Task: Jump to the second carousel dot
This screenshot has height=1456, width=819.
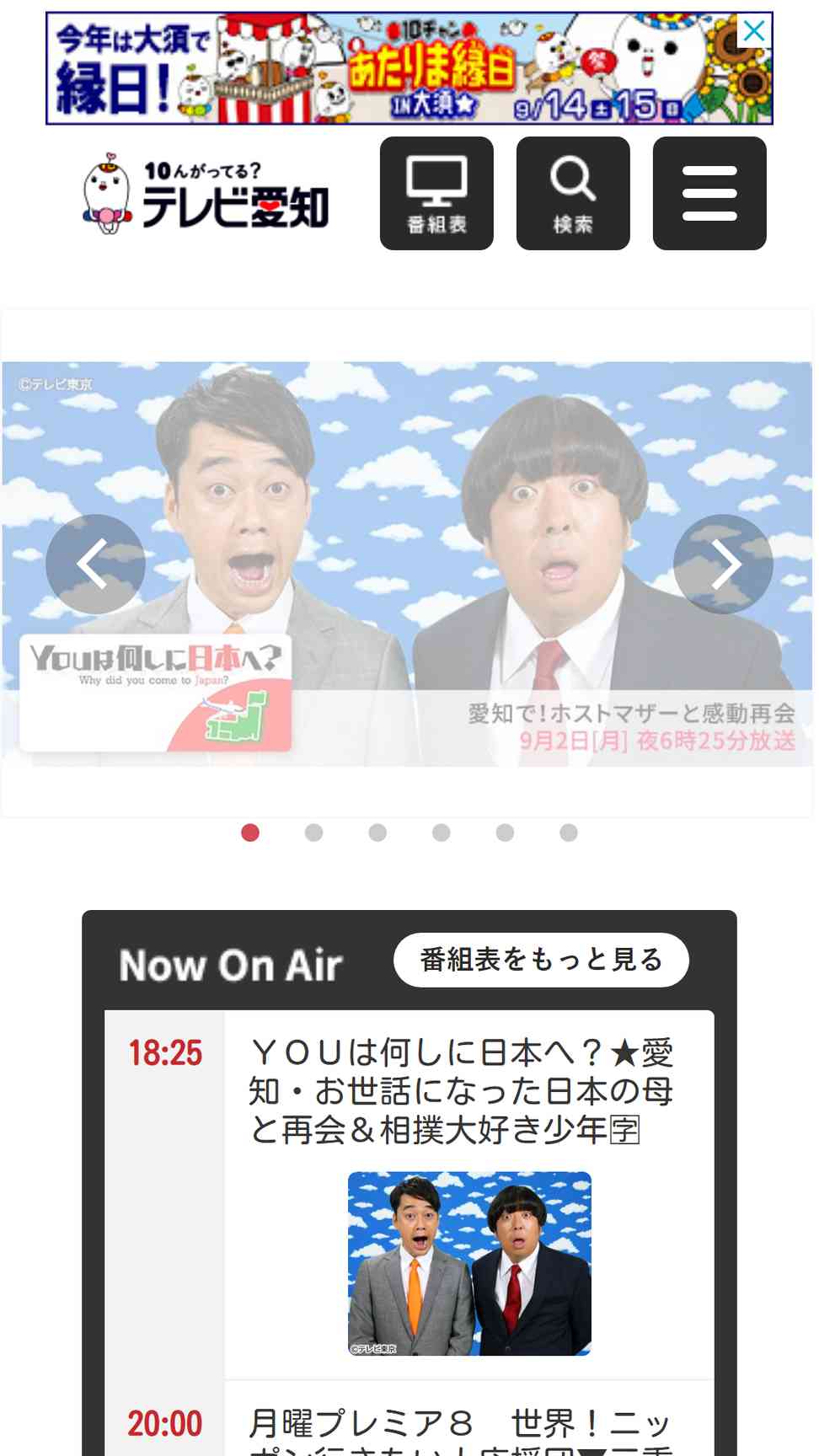Action: point(313,832)
